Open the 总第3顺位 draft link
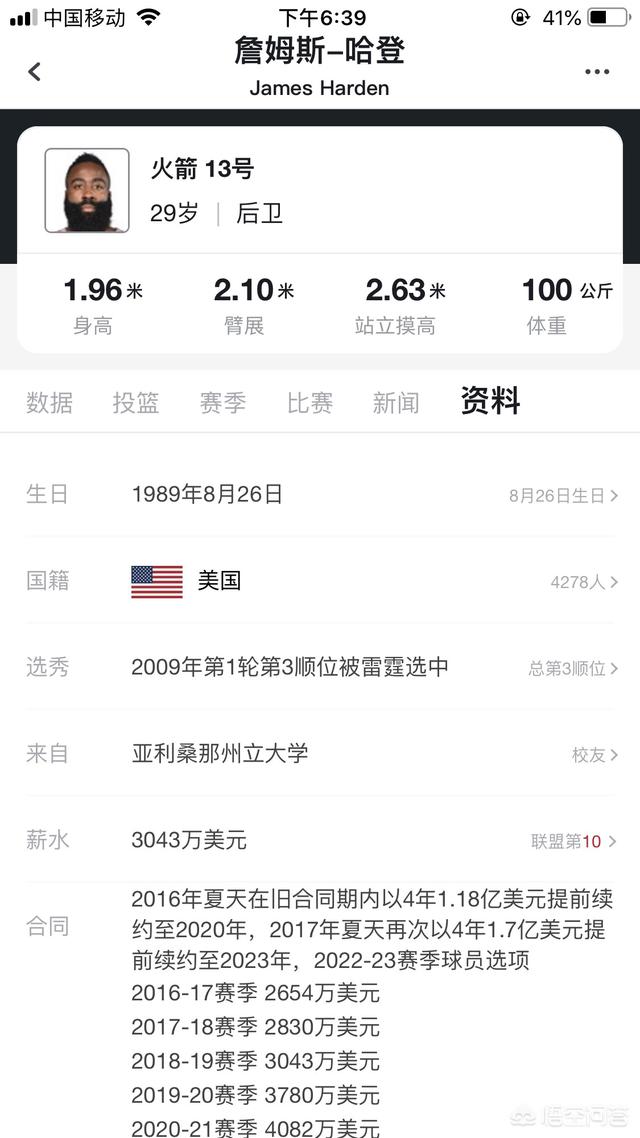The height and width of the screenshot is (1138, 640). click(x=573, y=668)
